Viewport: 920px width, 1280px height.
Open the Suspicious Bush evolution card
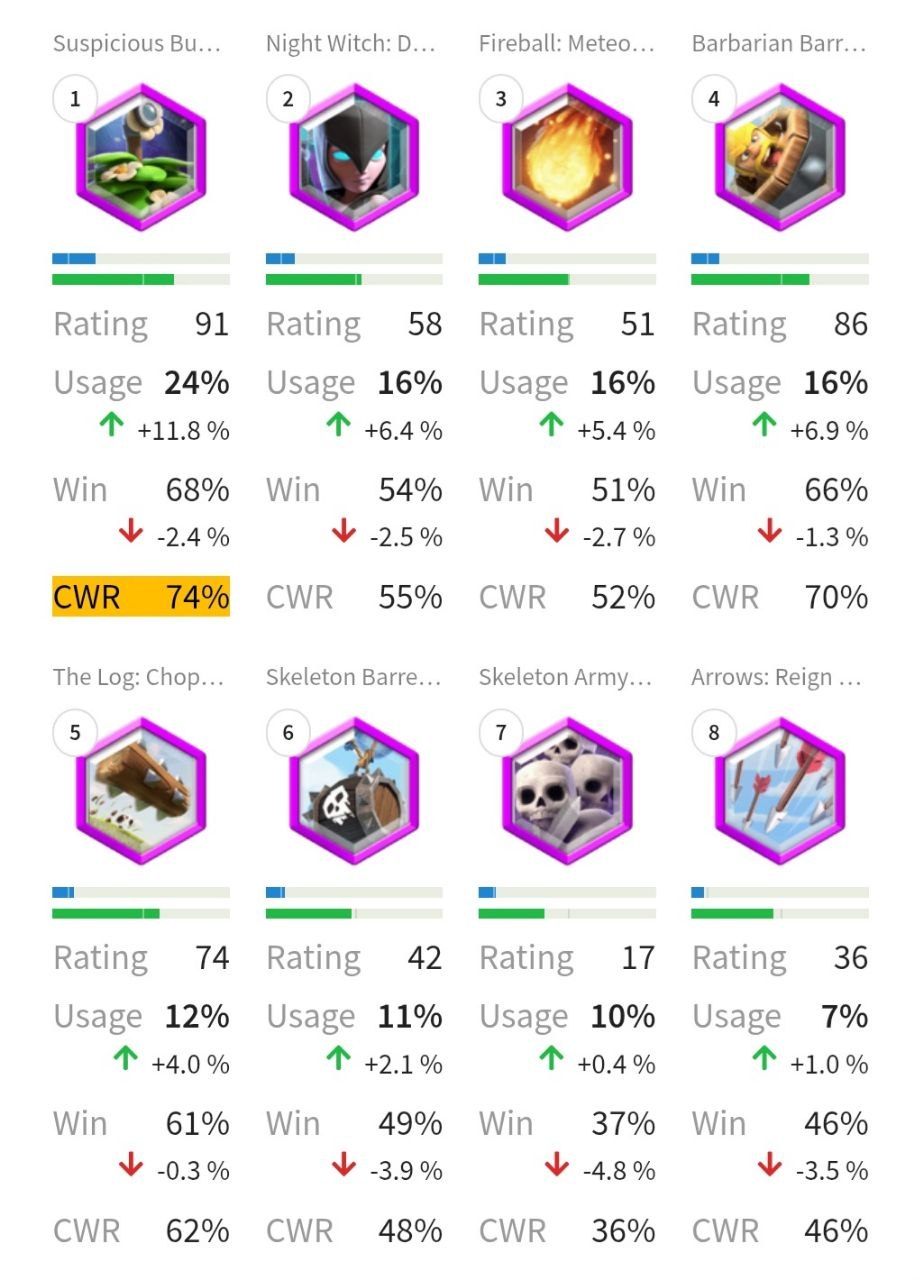(141, 157)
